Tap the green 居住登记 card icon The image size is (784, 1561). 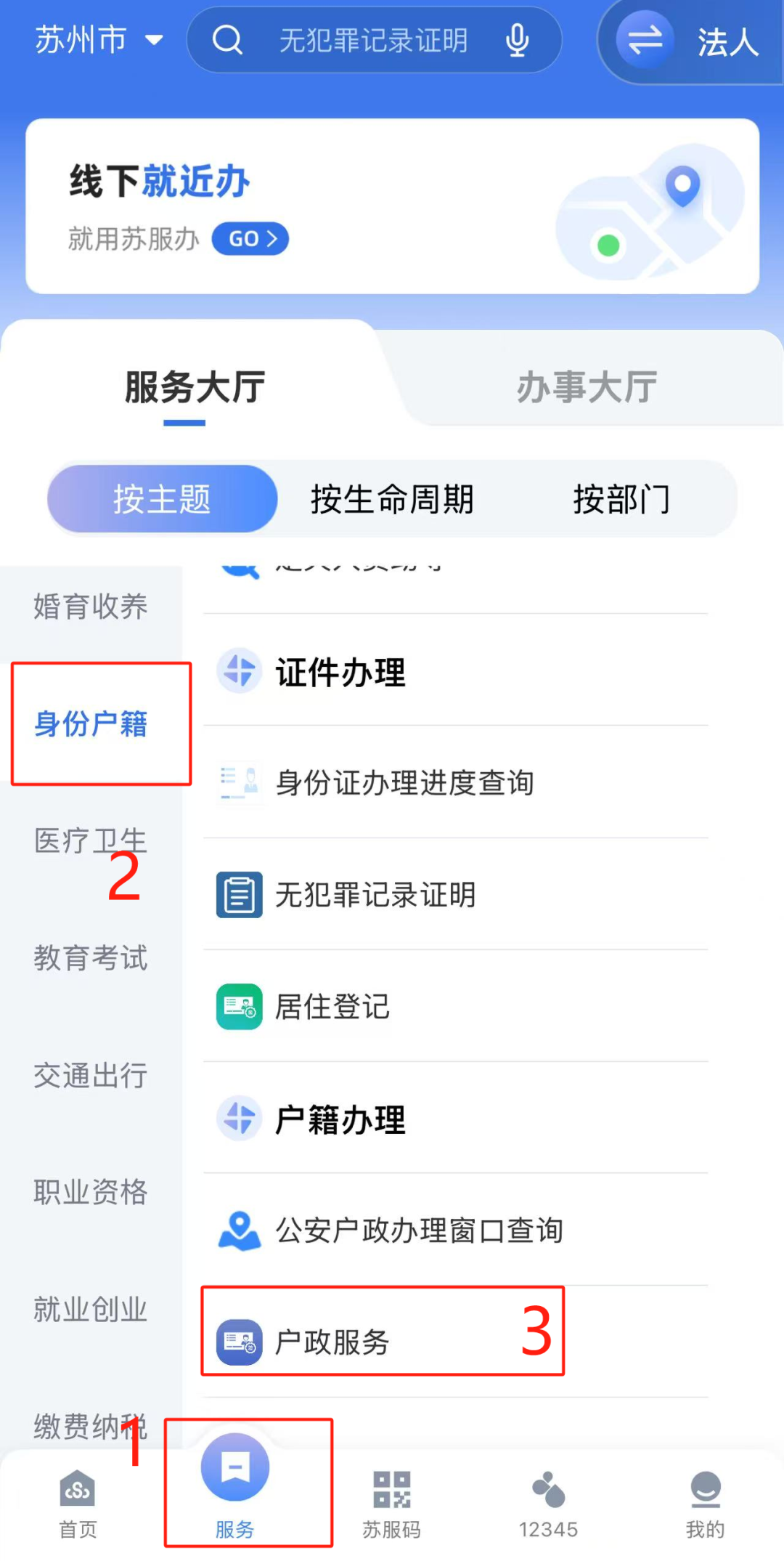point(239,1007)
